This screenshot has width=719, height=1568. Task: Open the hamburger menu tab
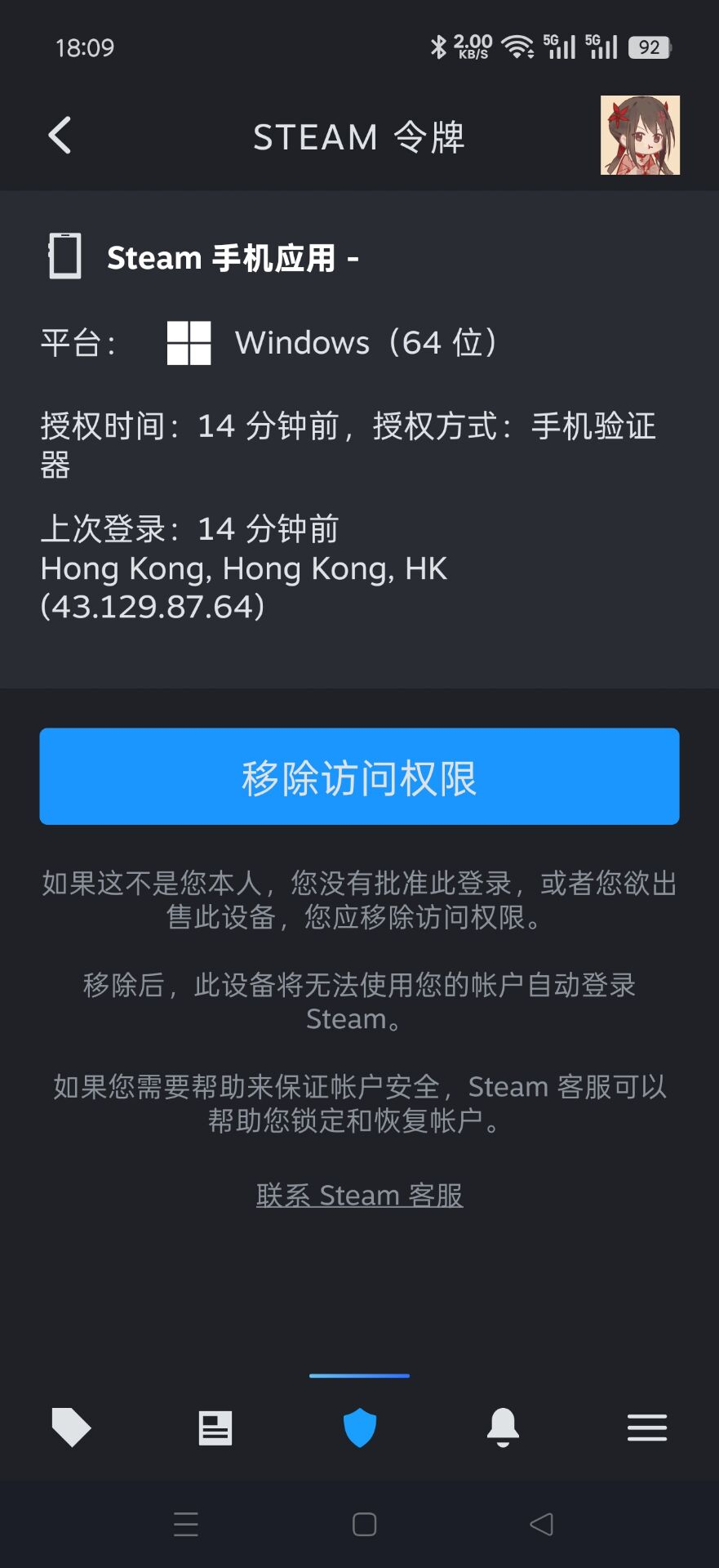click(x=647, y=1428)
